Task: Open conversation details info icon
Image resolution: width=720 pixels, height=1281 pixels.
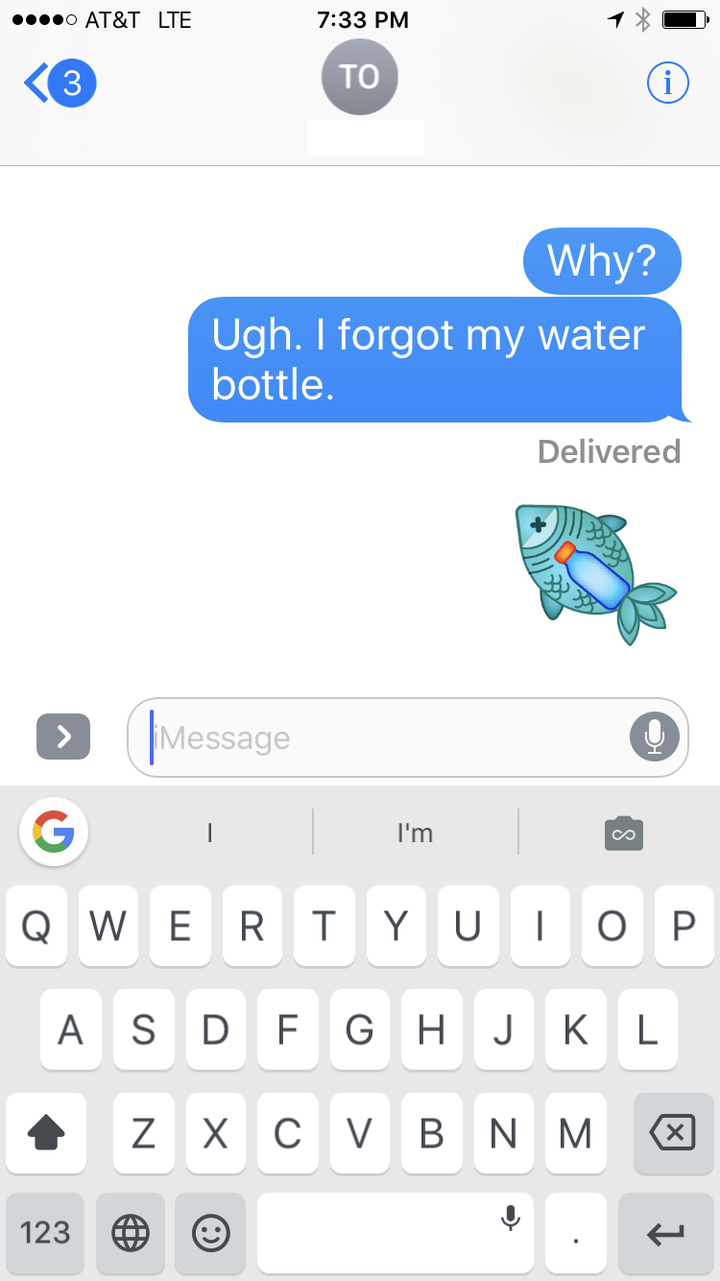Action: pos(667,84)
